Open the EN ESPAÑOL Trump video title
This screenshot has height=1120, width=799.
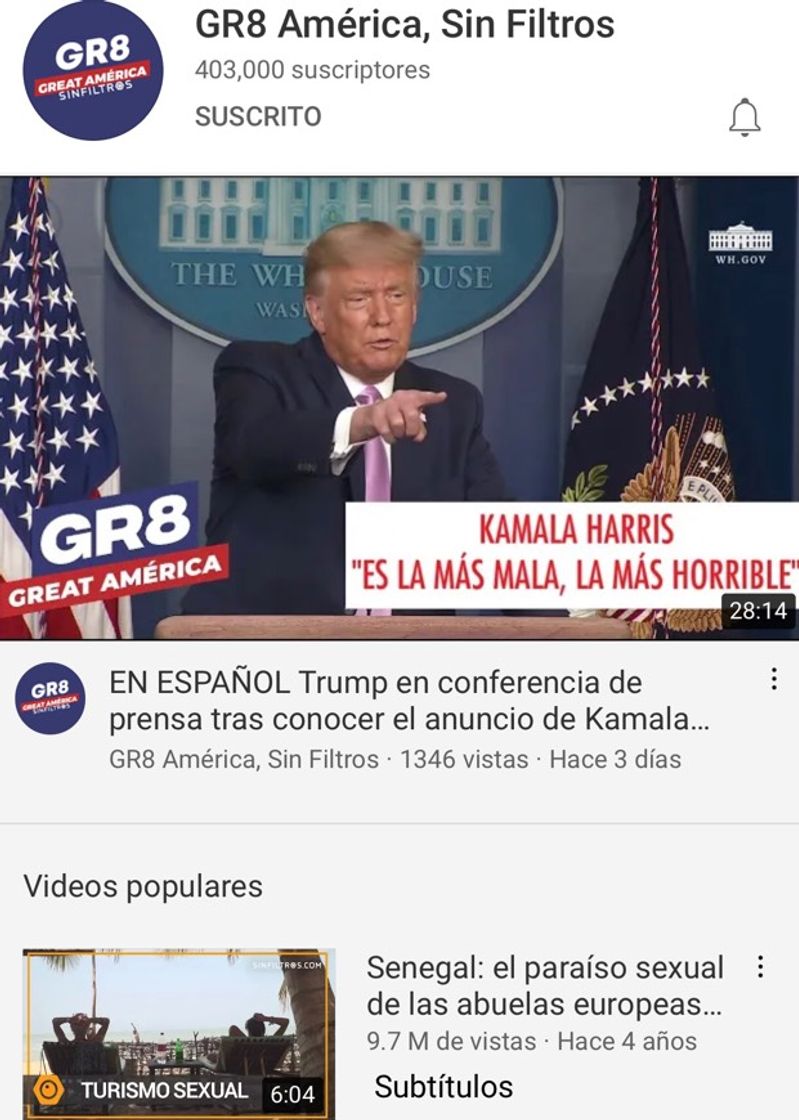coord(408,701)
